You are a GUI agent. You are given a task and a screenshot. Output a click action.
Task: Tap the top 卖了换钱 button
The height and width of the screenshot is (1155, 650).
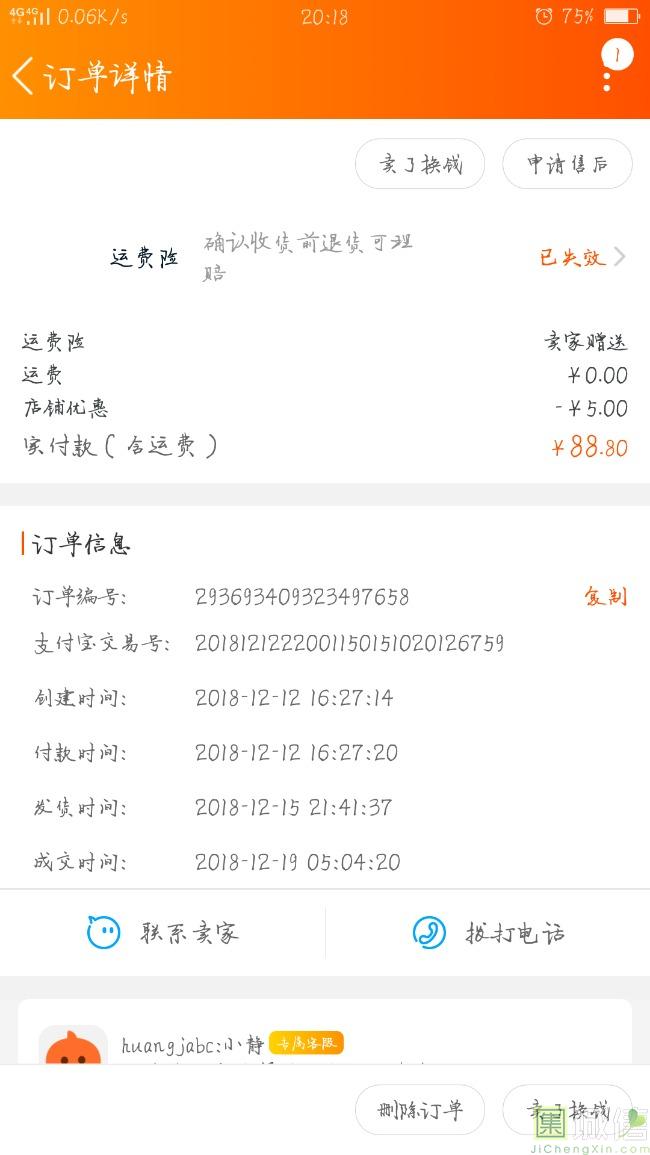pyautogui.click(x=420, y=164)
